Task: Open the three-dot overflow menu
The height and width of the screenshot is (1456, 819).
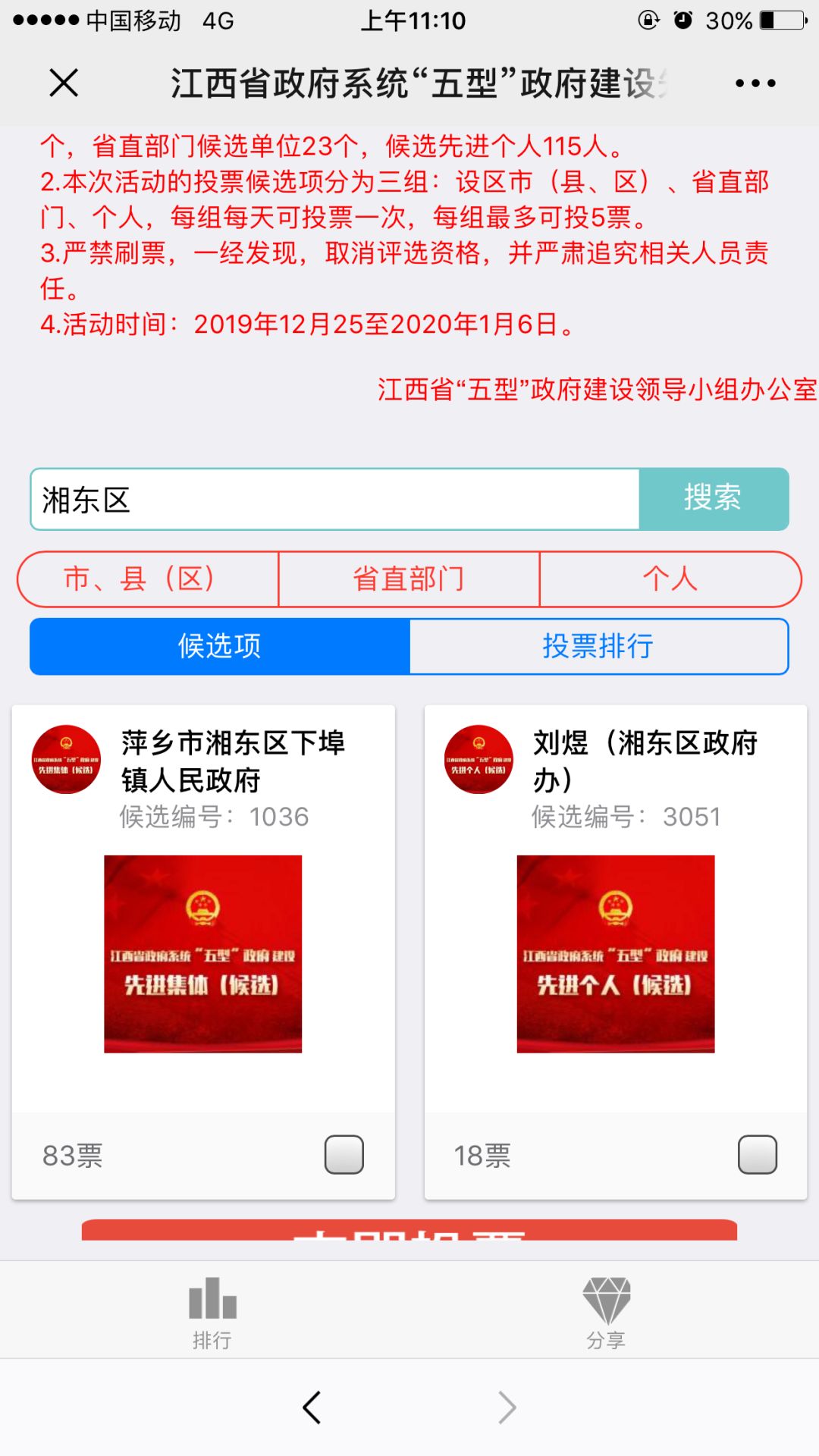Action: pyautogui.click(x=755, y=83)
